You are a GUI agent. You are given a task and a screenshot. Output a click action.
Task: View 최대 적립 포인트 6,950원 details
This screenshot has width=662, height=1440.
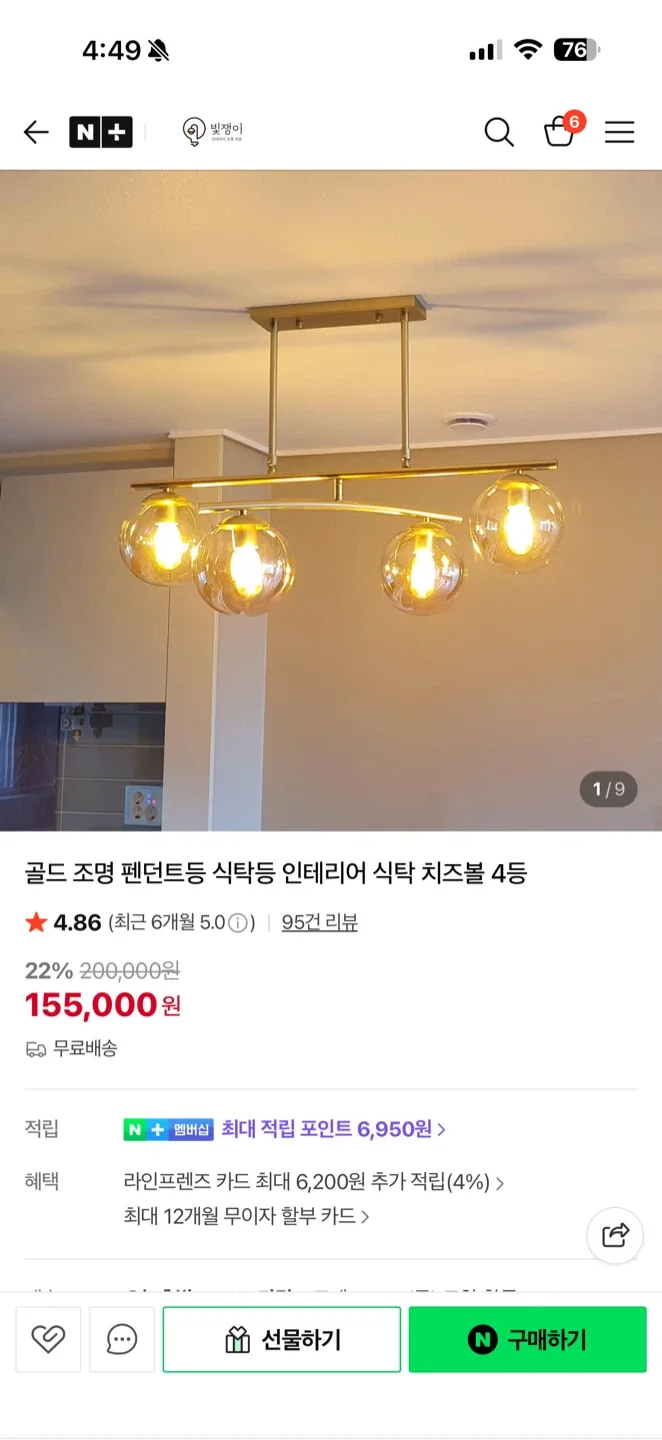(333, 1129)
